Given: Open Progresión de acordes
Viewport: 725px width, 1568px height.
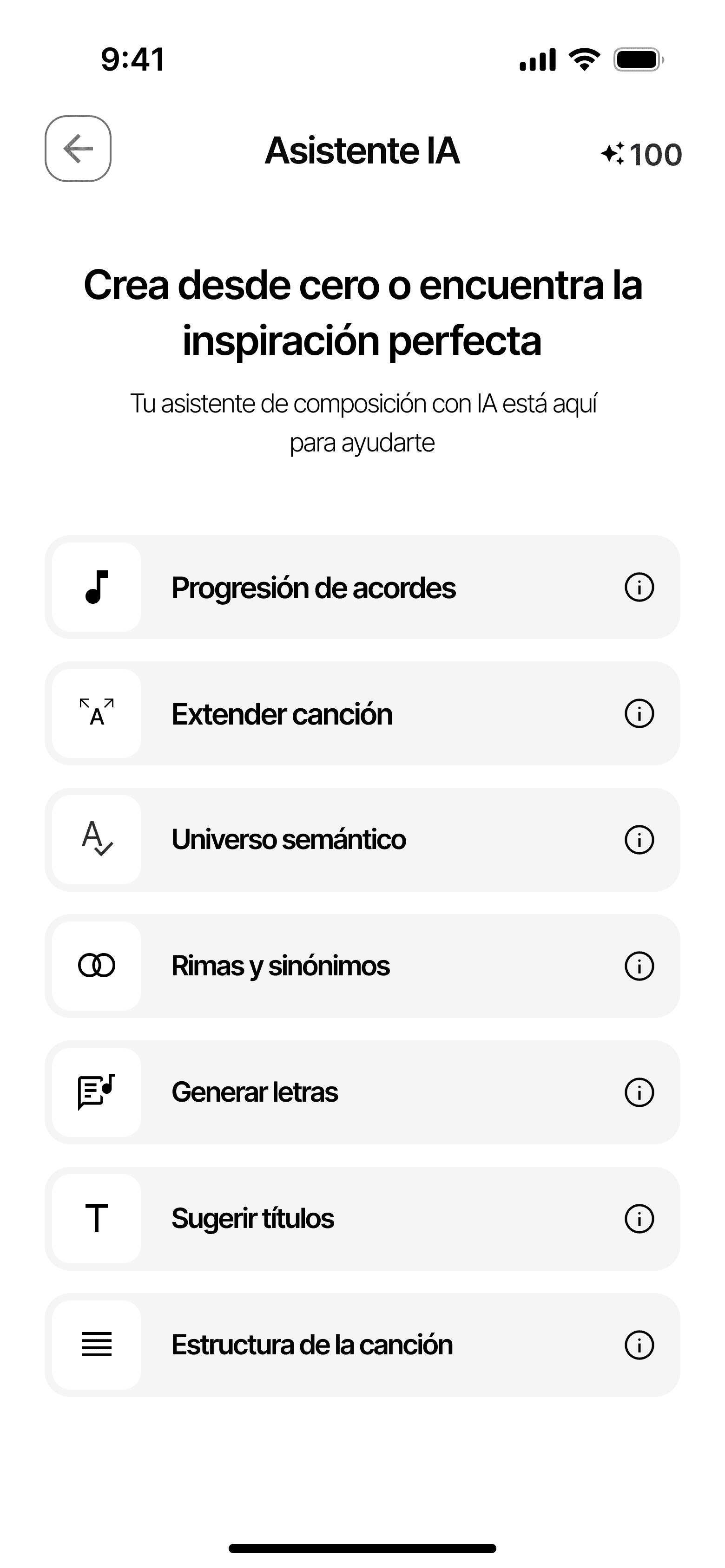Looking at the screenshot, I should coord(313,588).
